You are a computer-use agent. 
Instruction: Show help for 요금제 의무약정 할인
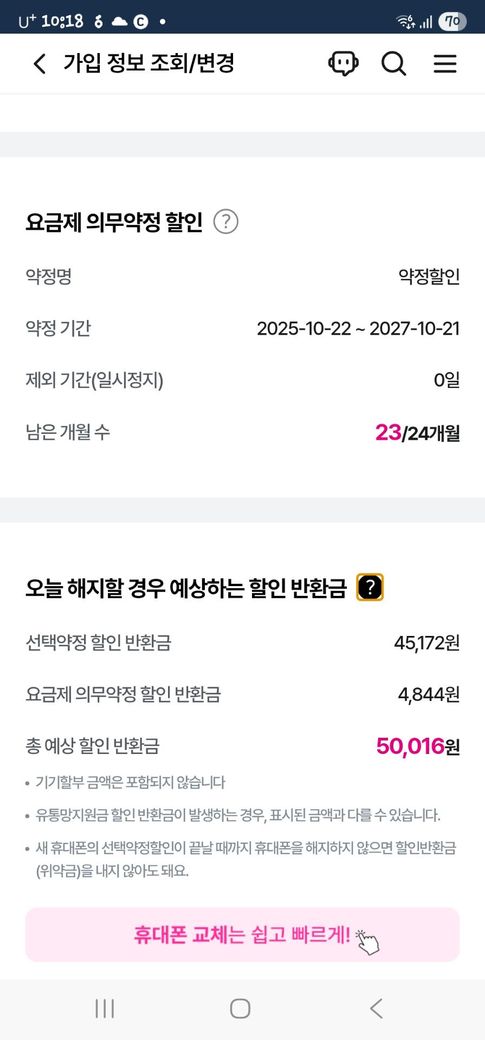click(226, 222)
